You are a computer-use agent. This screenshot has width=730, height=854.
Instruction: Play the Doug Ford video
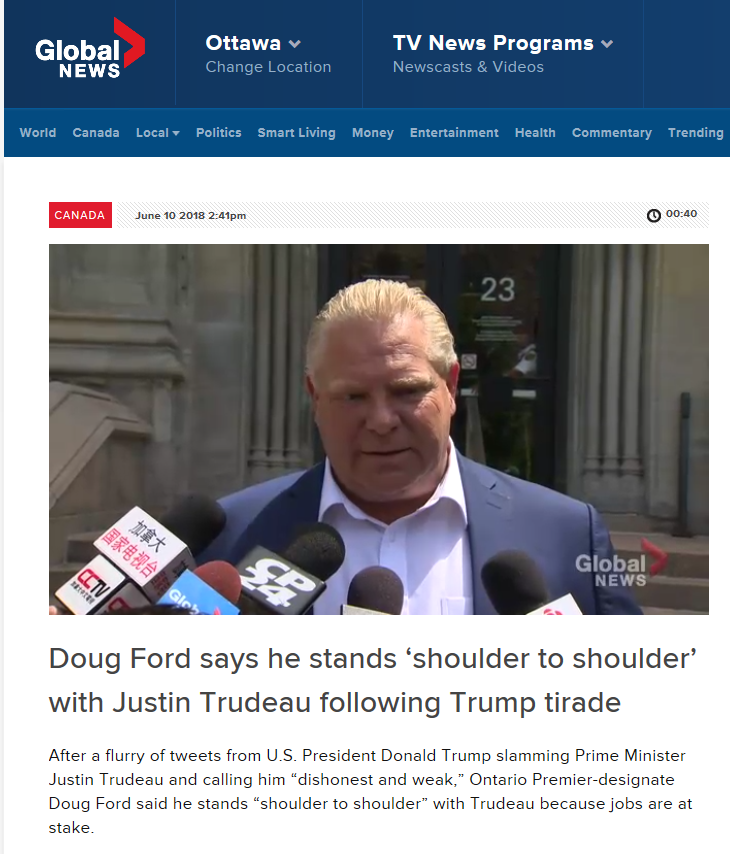[x=379, y=429]
